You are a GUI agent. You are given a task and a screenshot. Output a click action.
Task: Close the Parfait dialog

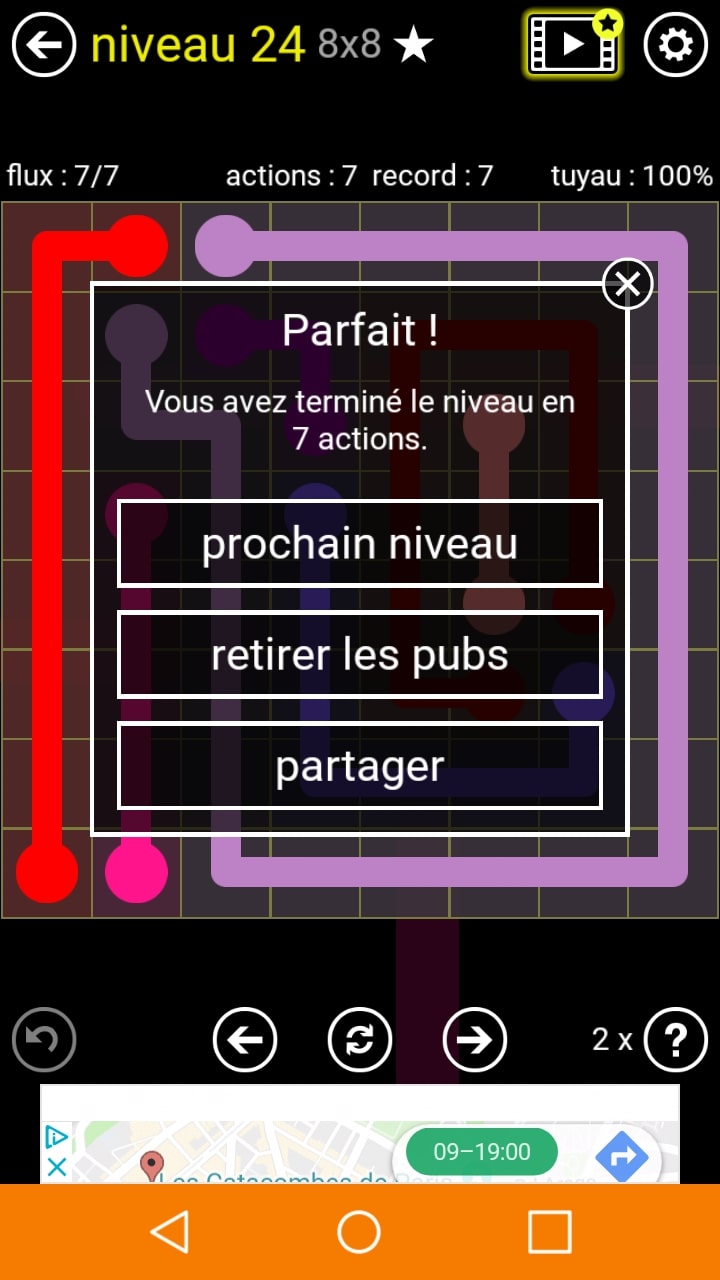(x=628, y=285)
